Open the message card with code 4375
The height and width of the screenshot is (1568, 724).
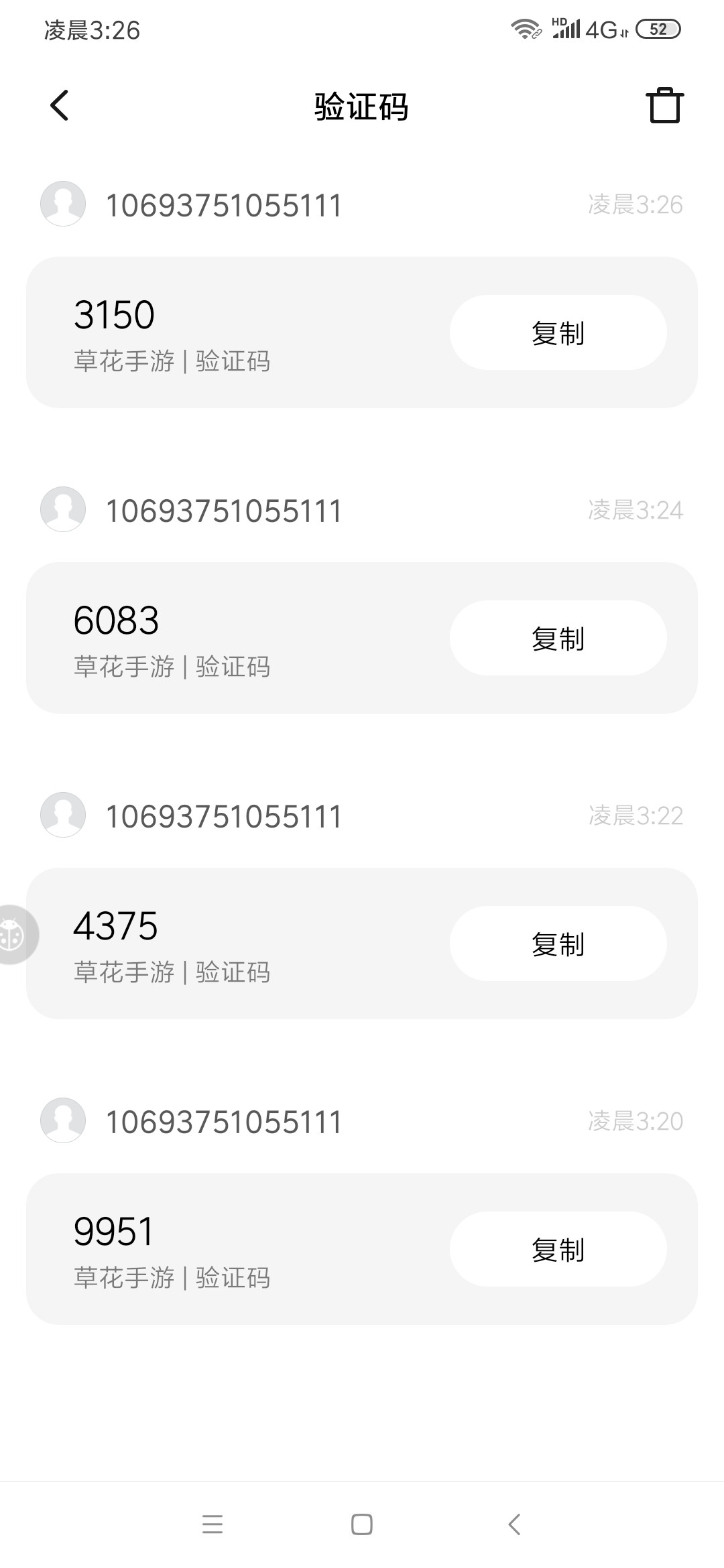[235, 944]
